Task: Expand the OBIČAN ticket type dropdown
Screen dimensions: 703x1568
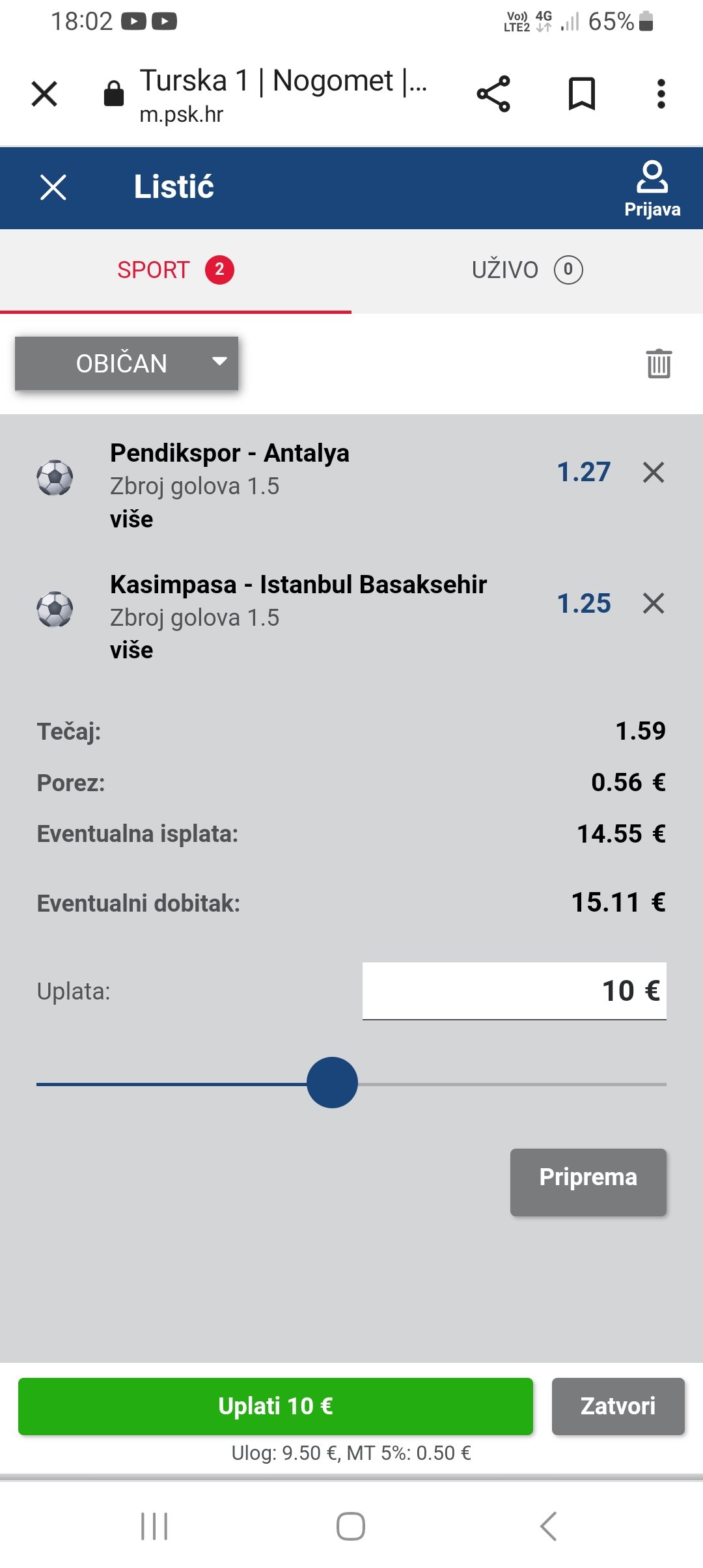Action: pyautogui.click(x=126, y=363)
